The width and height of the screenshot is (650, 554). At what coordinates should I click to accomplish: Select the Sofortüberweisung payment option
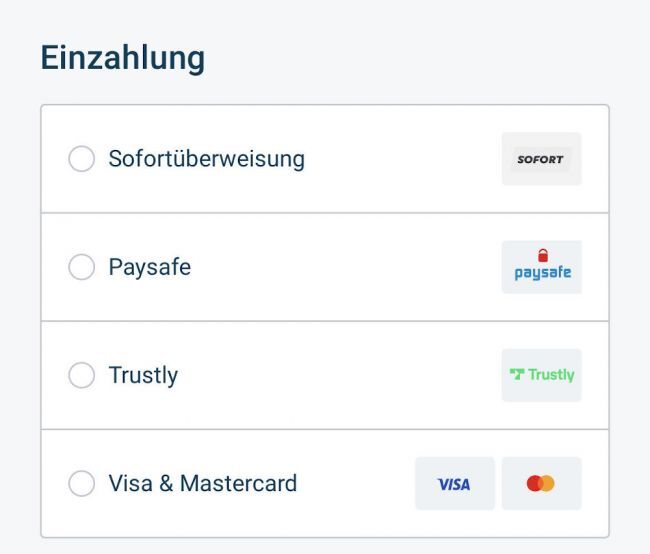pyautogui.click(x=81, y=159)
